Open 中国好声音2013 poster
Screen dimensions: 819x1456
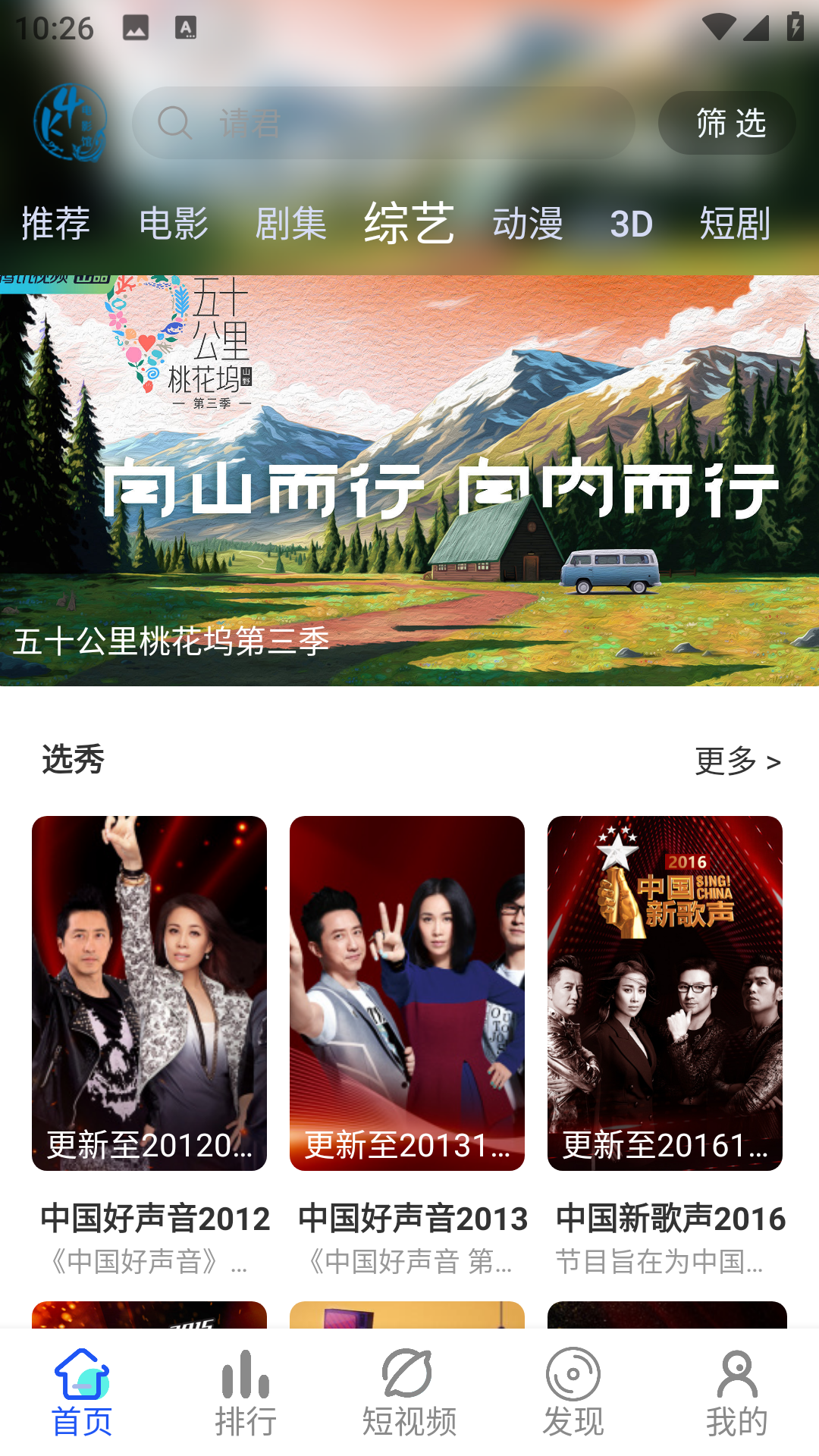(407, 986)
